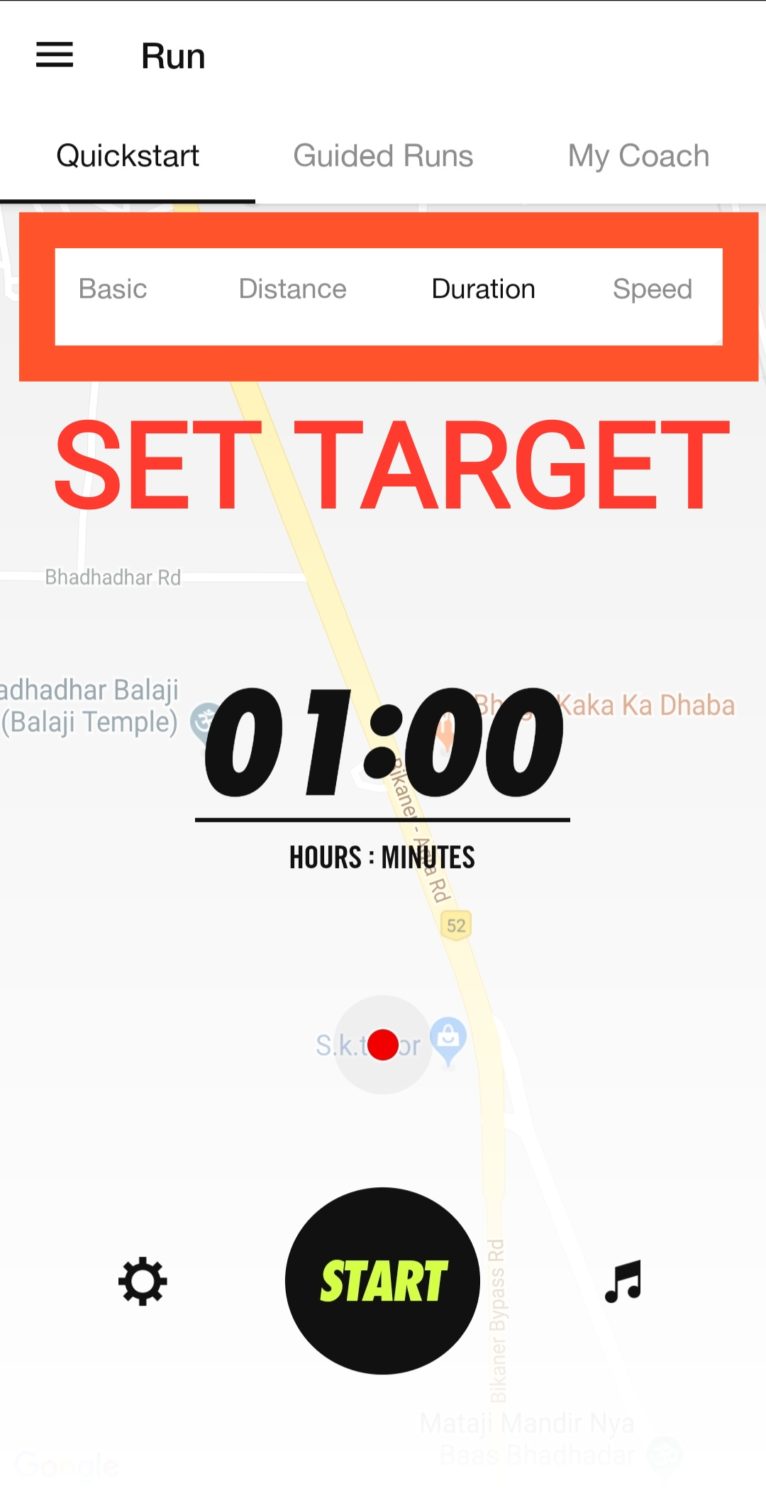Open run settings gear icon

click(143, 1281)
